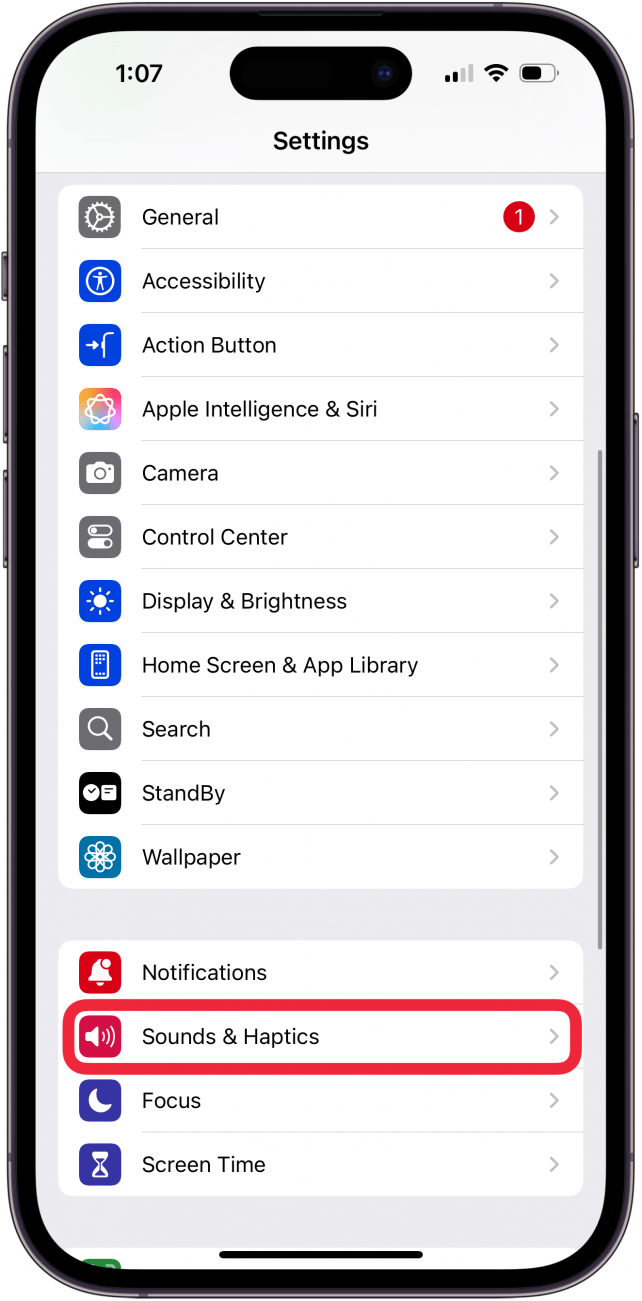Open Accessibility settings
Image resolution: width=642 pixels, height=1301 pixels.
click(x=320, y=281)
